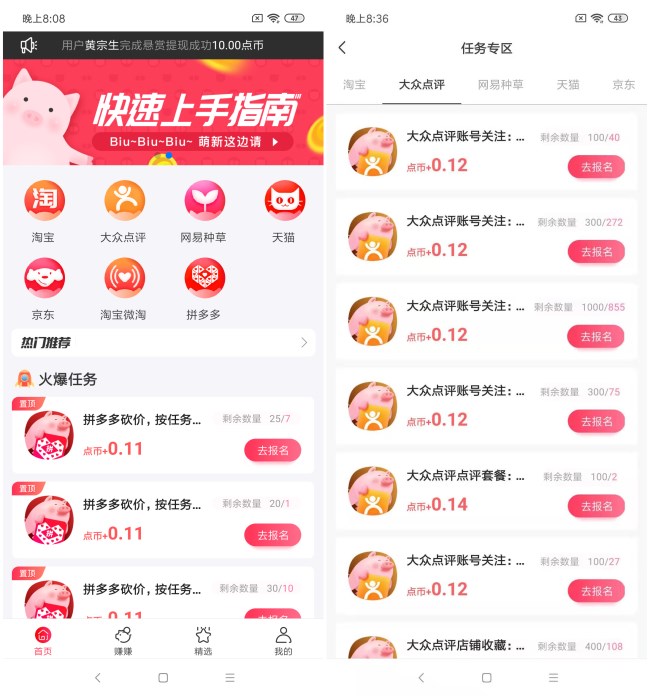Viewport: 650px width, 700px height.
Task: Select the 京东 top tab
Action: click(623, 85)
